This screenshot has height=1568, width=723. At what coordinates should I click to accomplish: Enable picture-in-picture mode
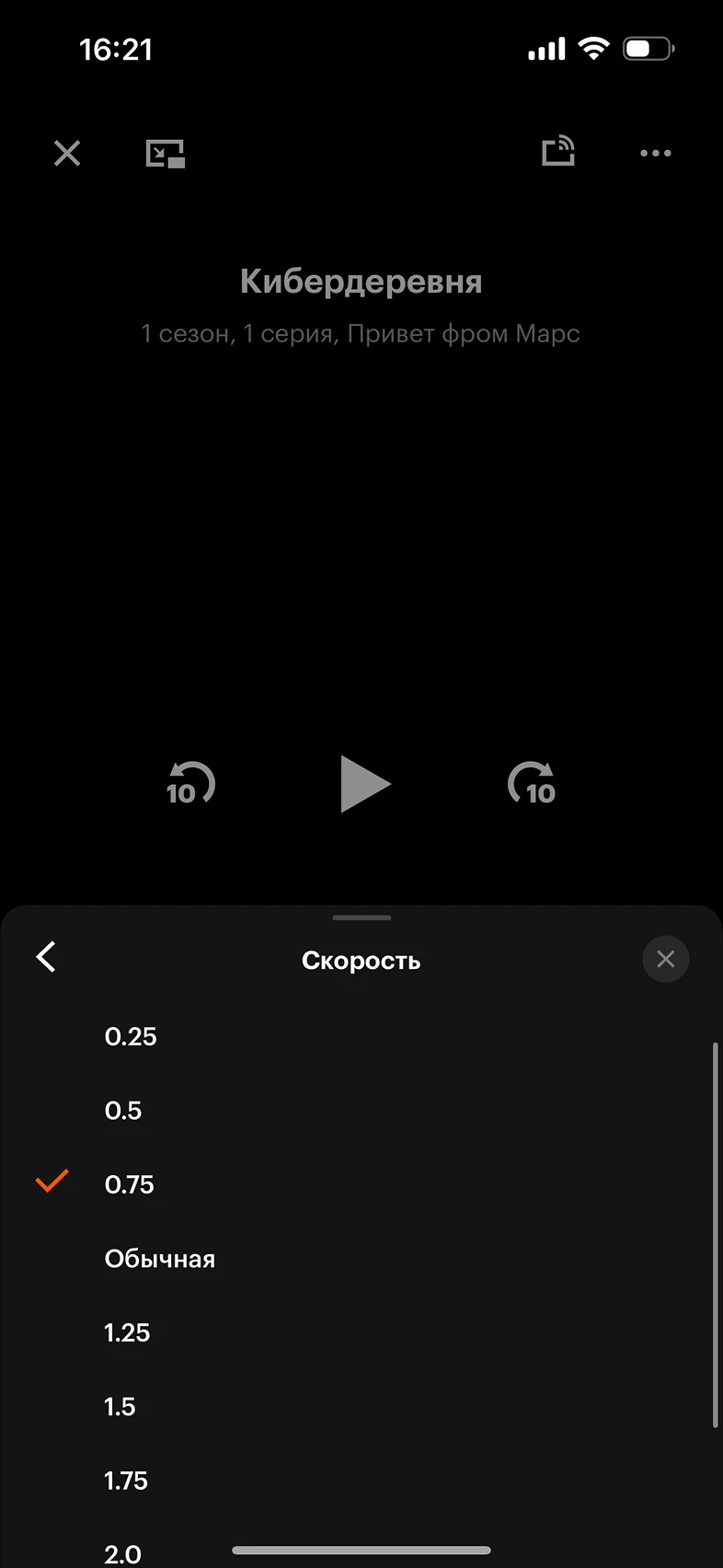[x=166, y=153]
